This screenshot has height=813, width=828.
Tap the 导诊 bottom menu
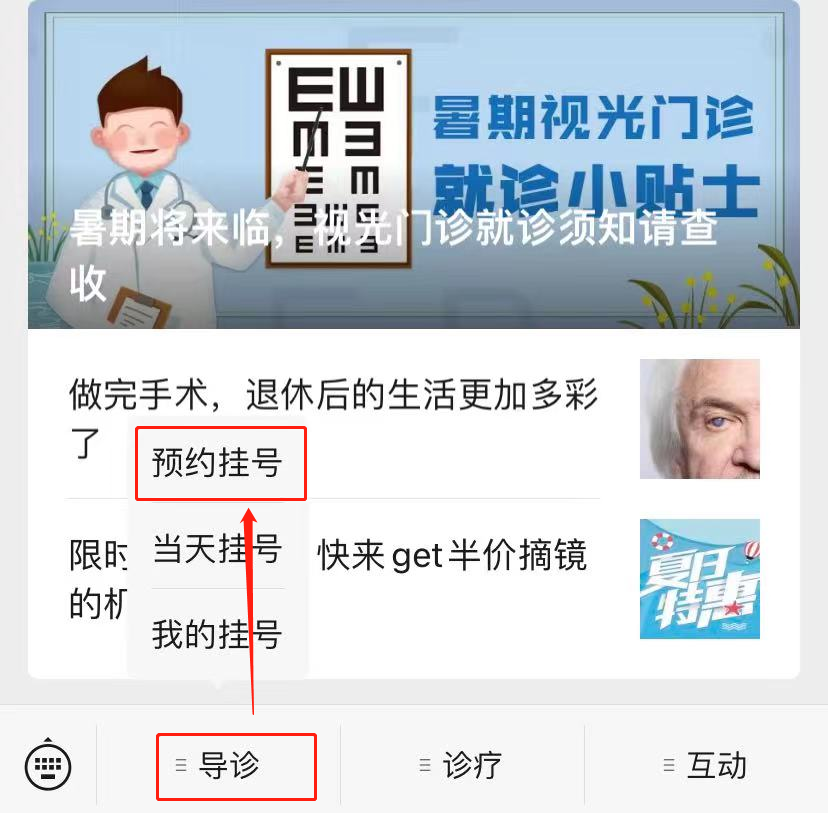[x=228, y=766]
